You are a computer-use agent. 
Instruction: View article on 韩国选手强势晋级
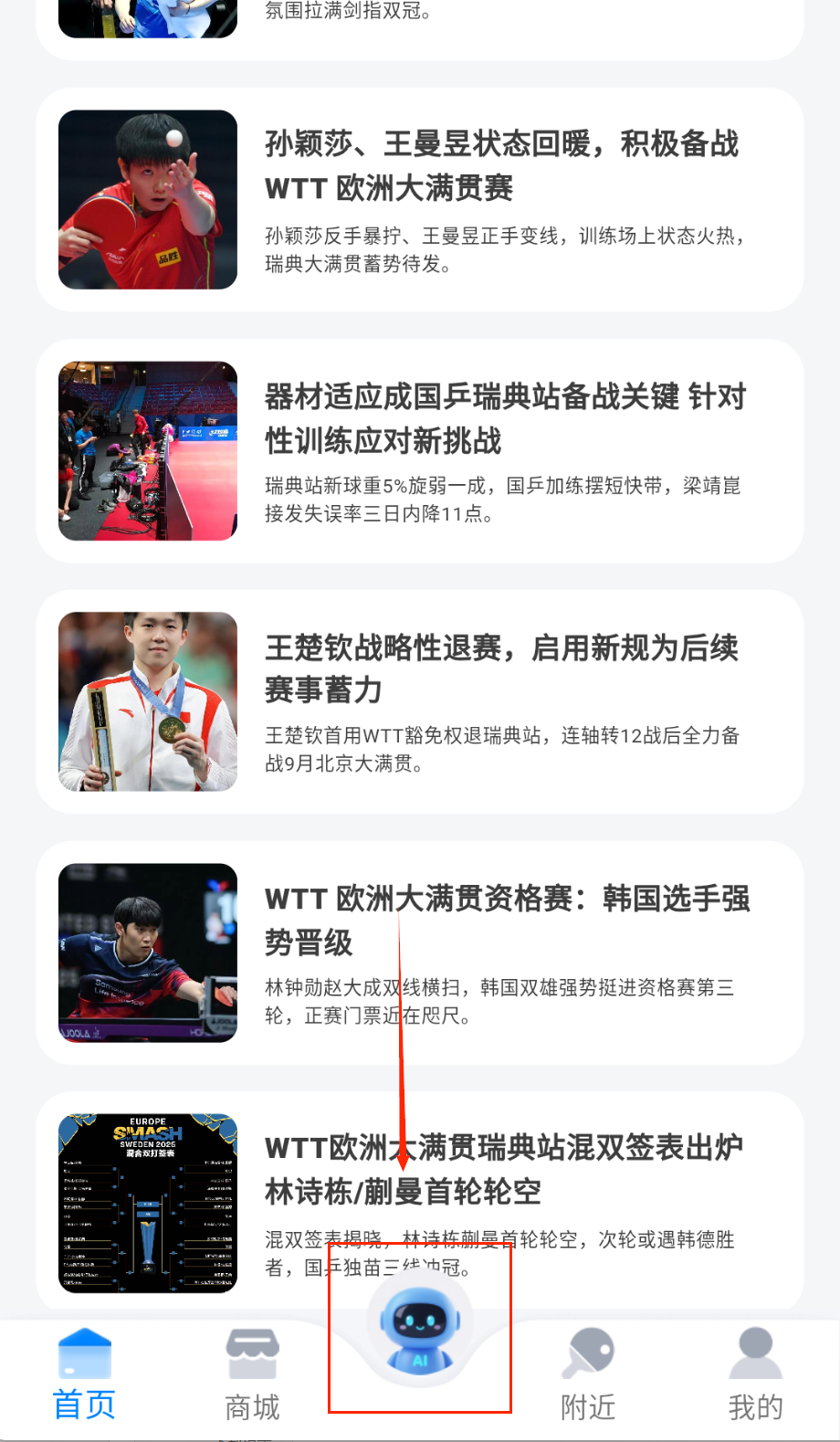[502, 921]
